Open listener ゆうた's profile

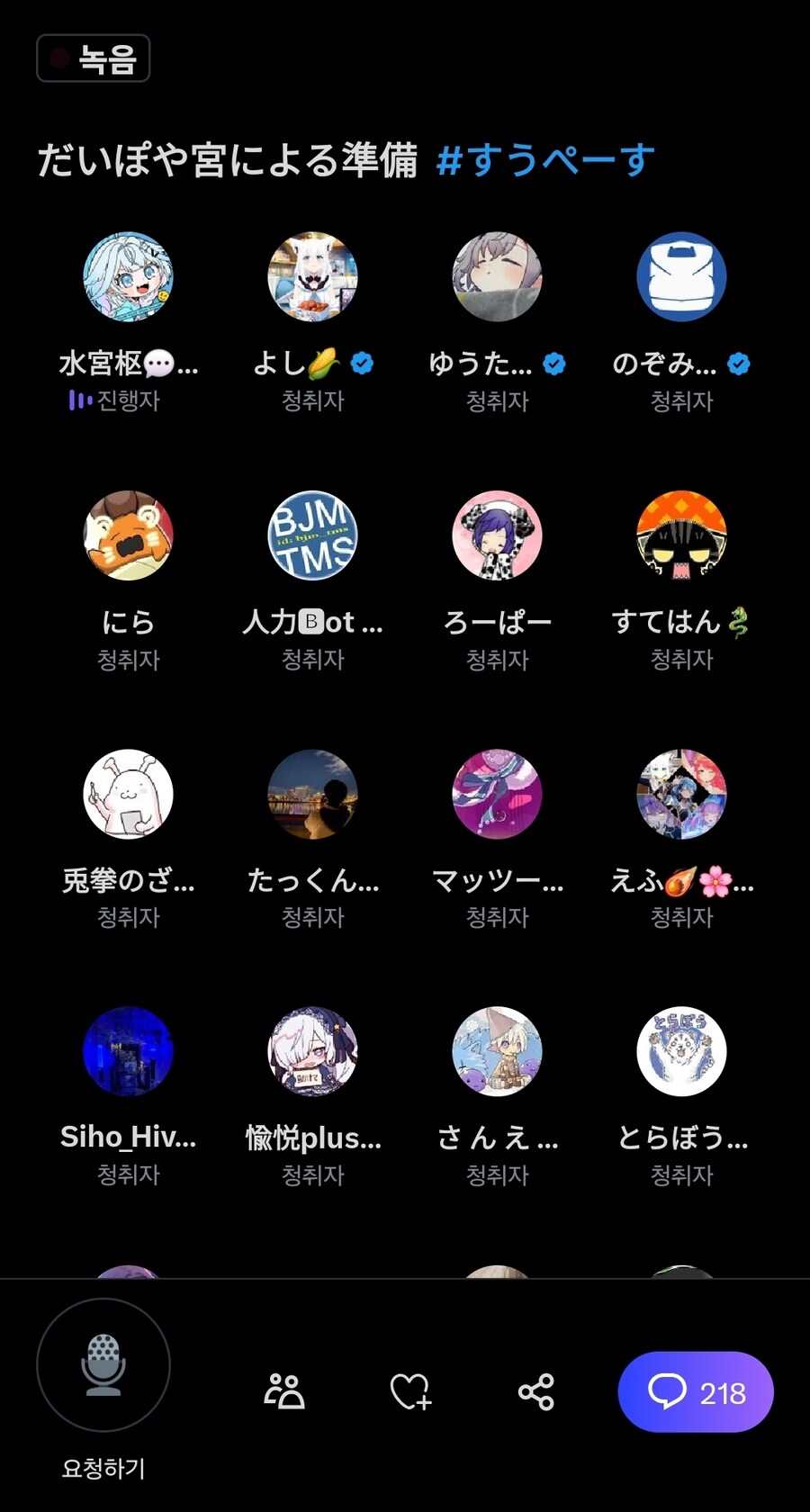tap(497, 277)
